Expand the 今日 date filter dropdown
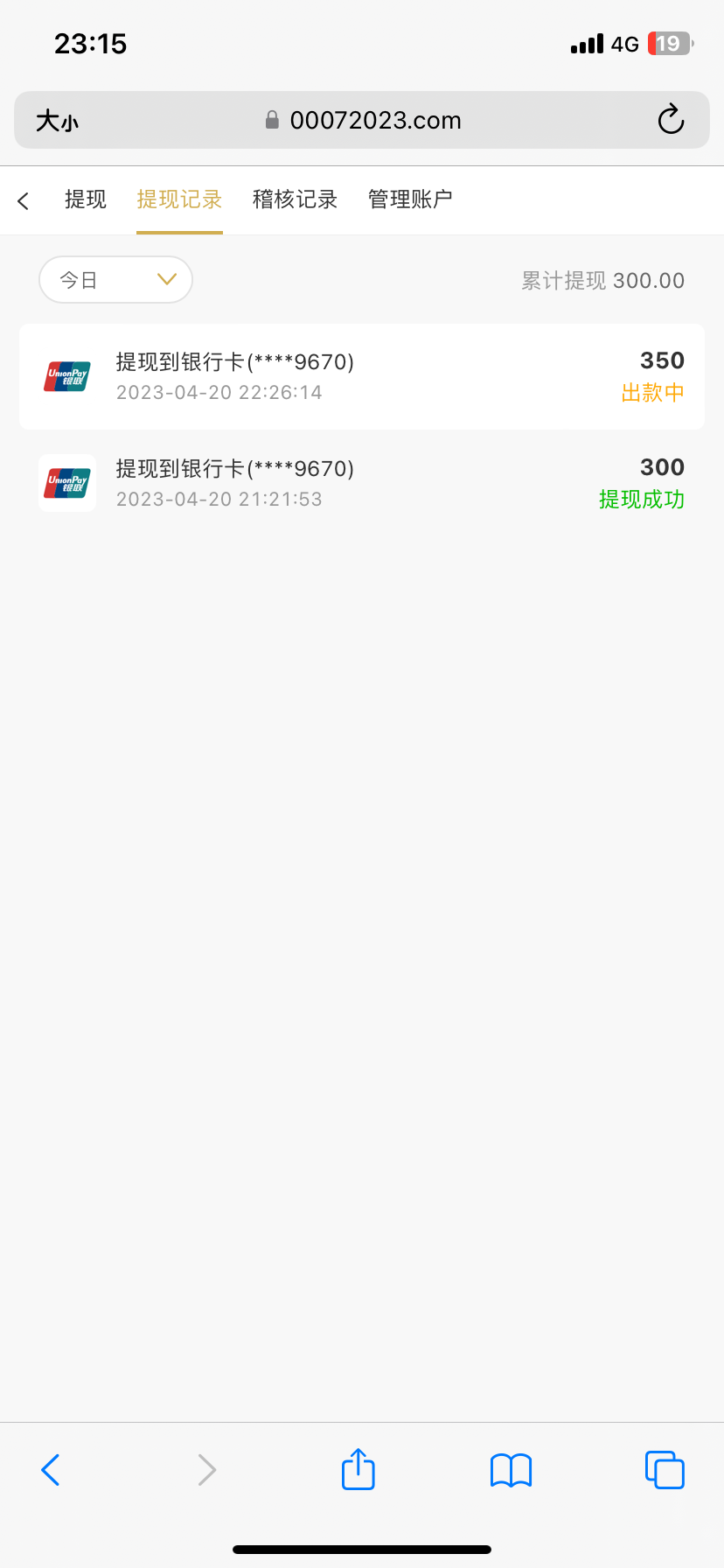Image resolution: width=724 pixels, height=1568 pixels. pyautogui.click(x=115, y=280)
